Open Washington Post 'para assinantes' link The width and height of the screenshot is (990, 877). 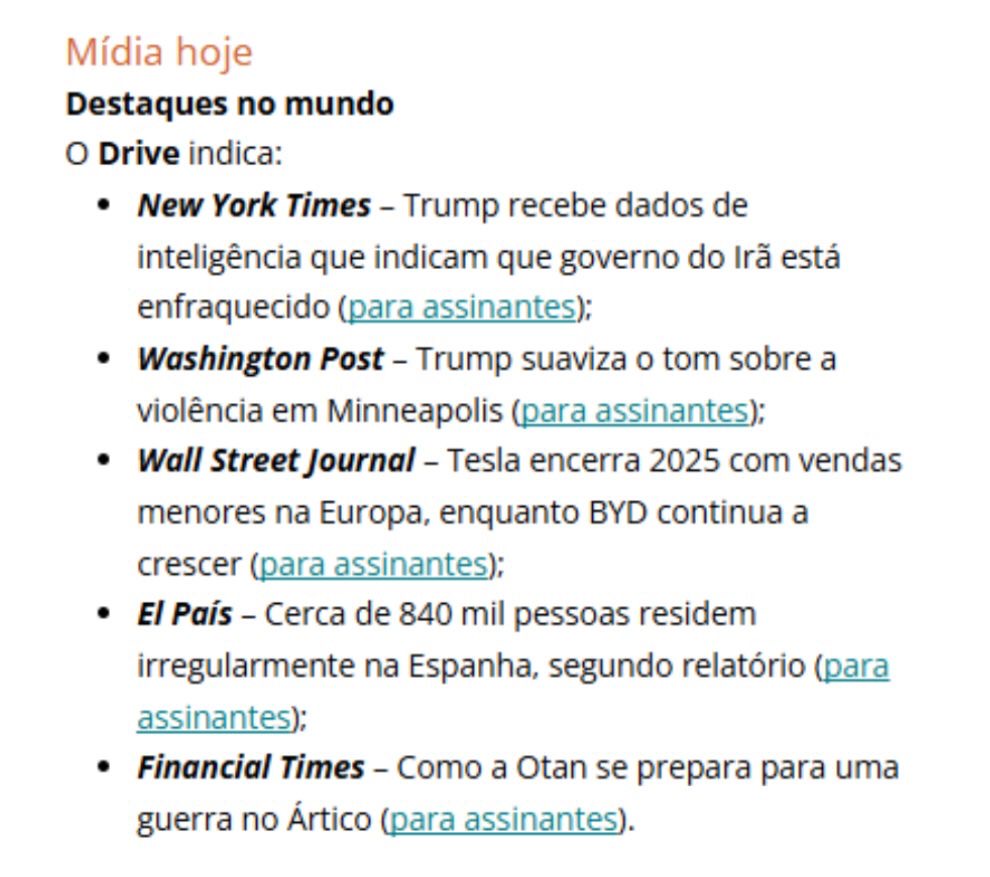634,411
